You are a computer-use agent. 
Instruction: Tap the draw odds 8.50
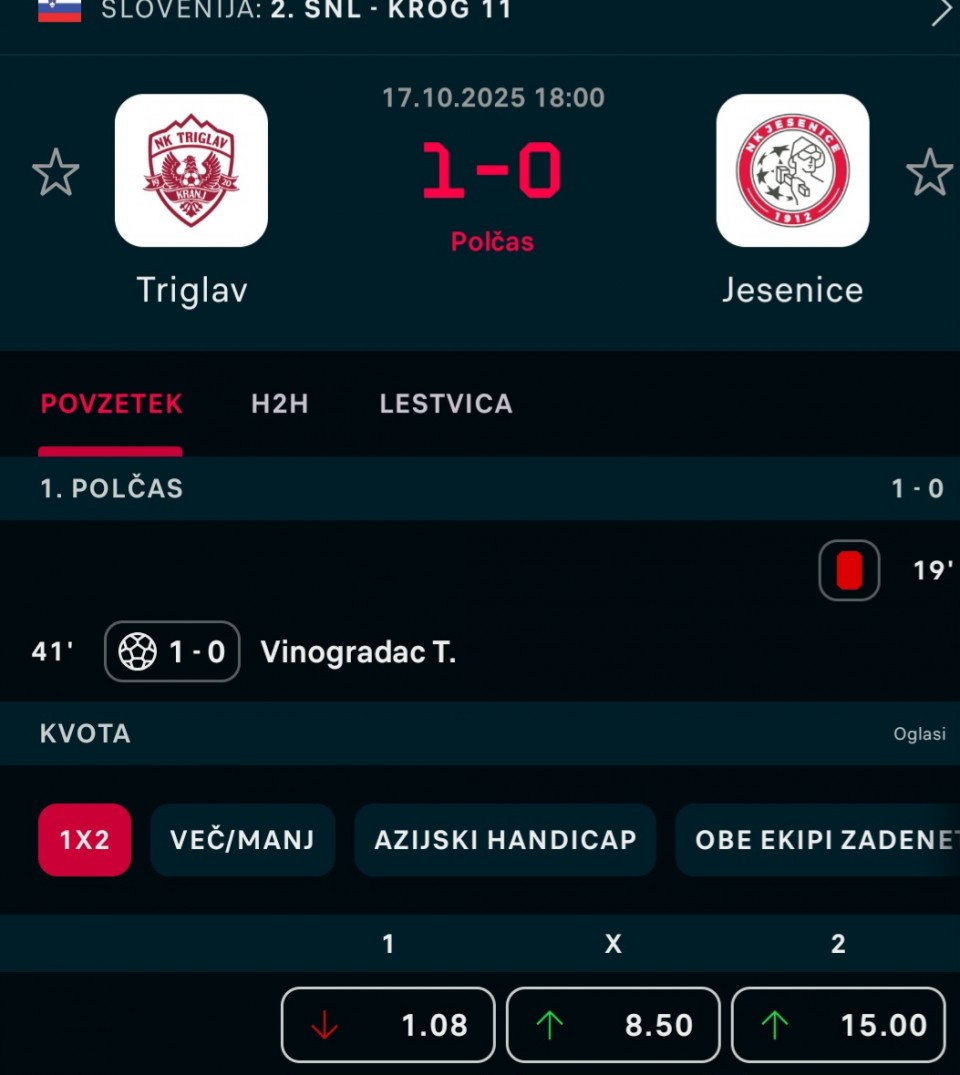pyautogui.click(x=613, y=1025)
